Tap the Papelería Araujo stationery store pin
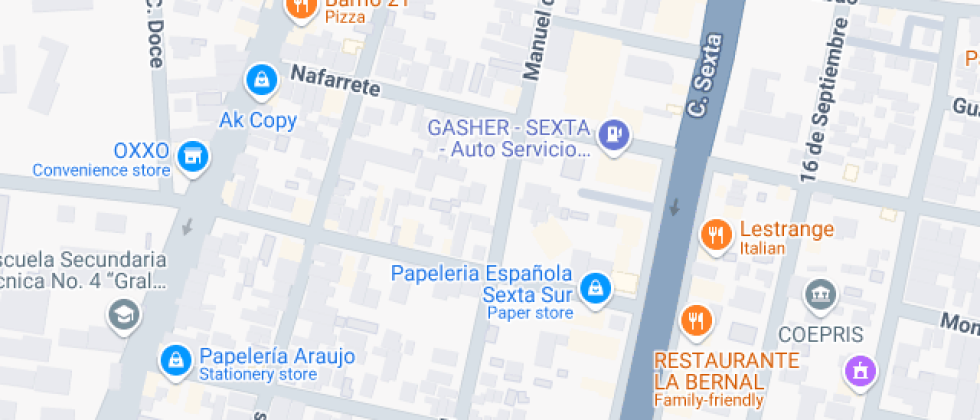Viewport: 980px width, 420px height. click(x=176, y=358)
